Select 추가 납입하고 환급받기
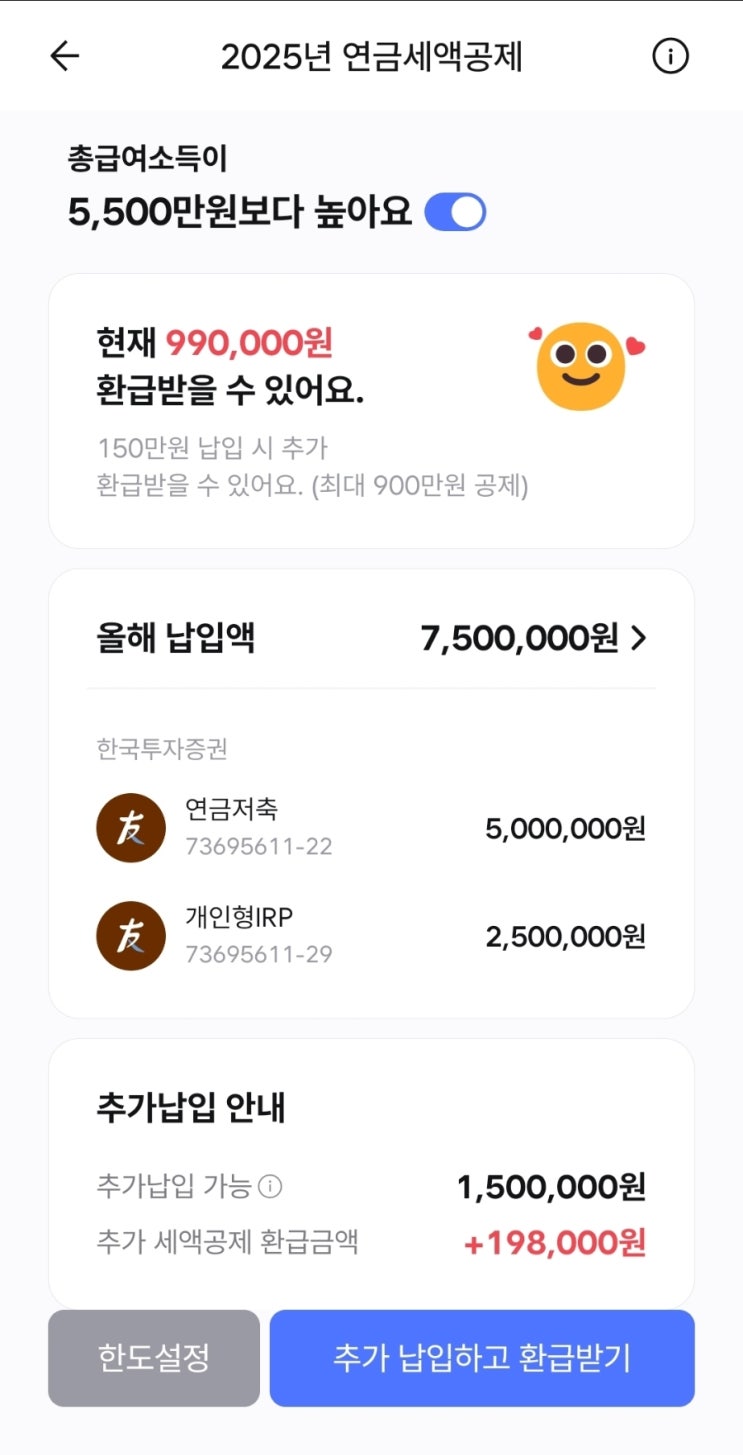 pyautogui.click(x=481, y=1358)
